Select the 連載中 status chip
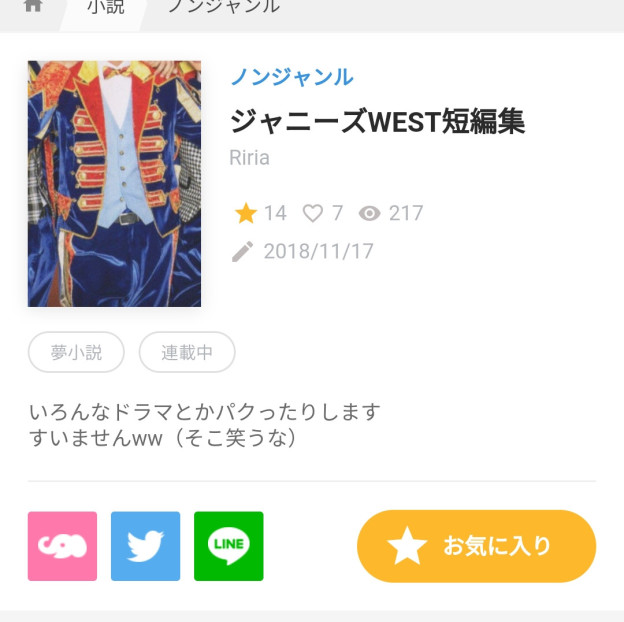Viewport: 624px width, 622px height. pyautogui.click(x=187, y=353)
